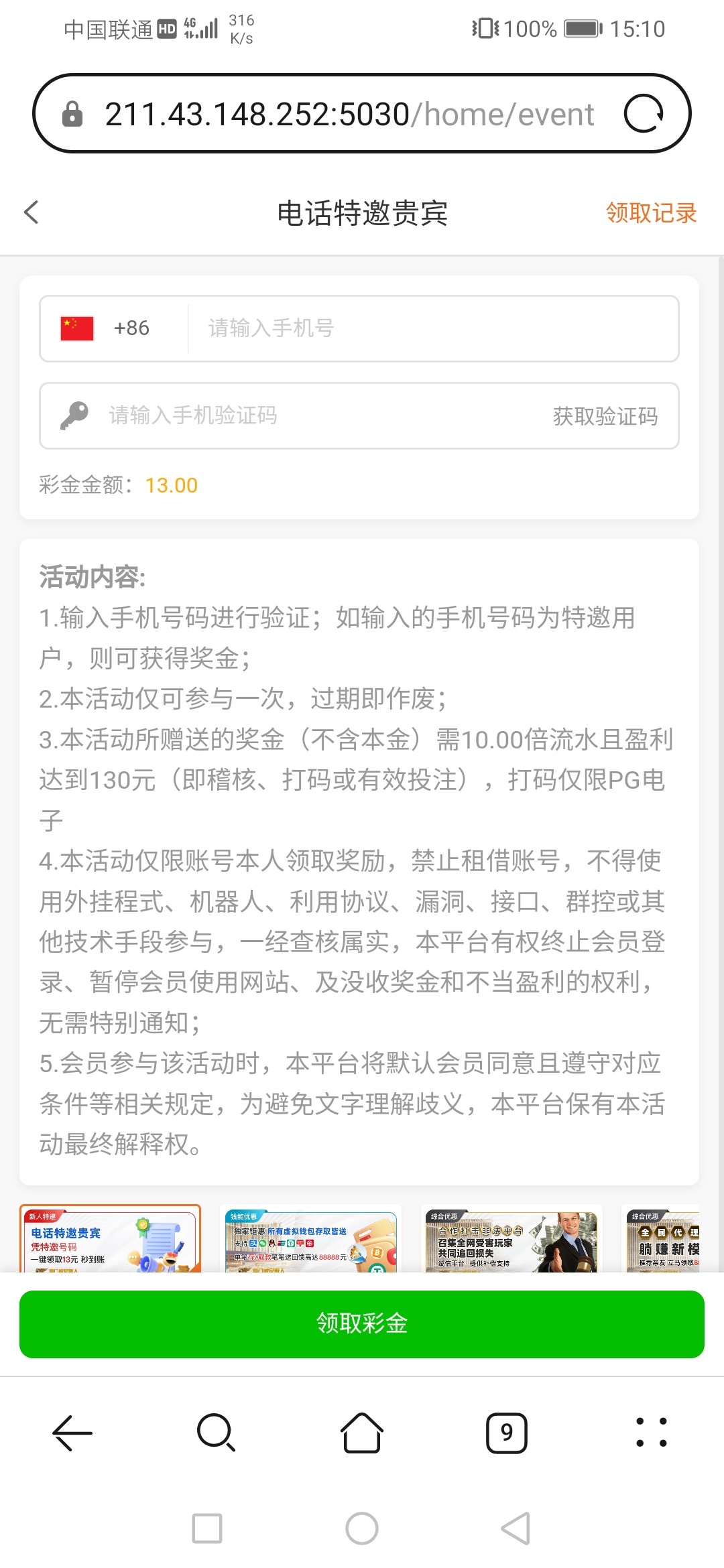The width and height of the screenshot is (724, 1568).
Task: Open 领取记录 claim records
Action: coord(650,213)
